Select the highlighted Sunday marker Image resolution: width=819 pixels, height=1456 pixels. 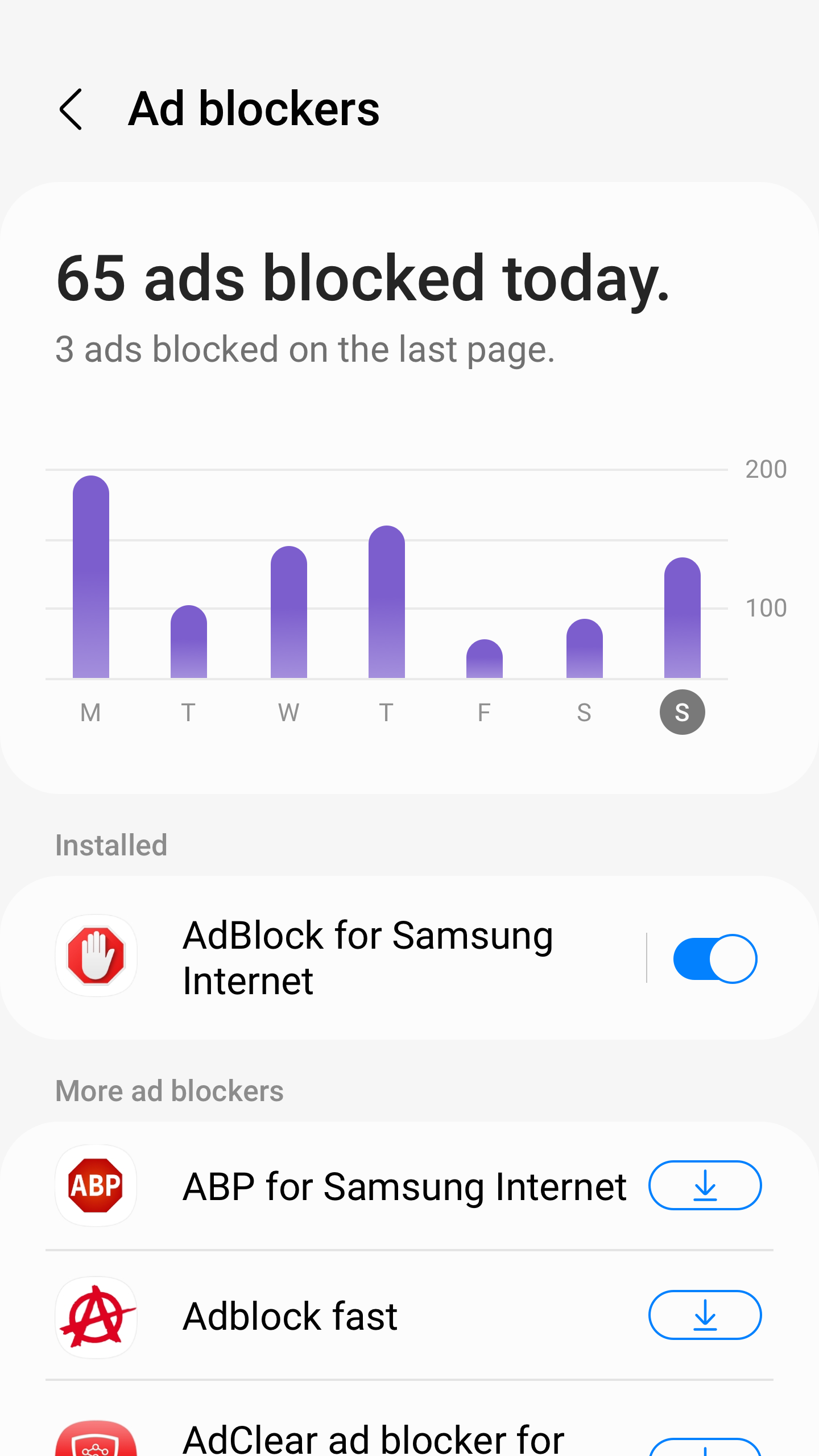(x=681, y=712)
